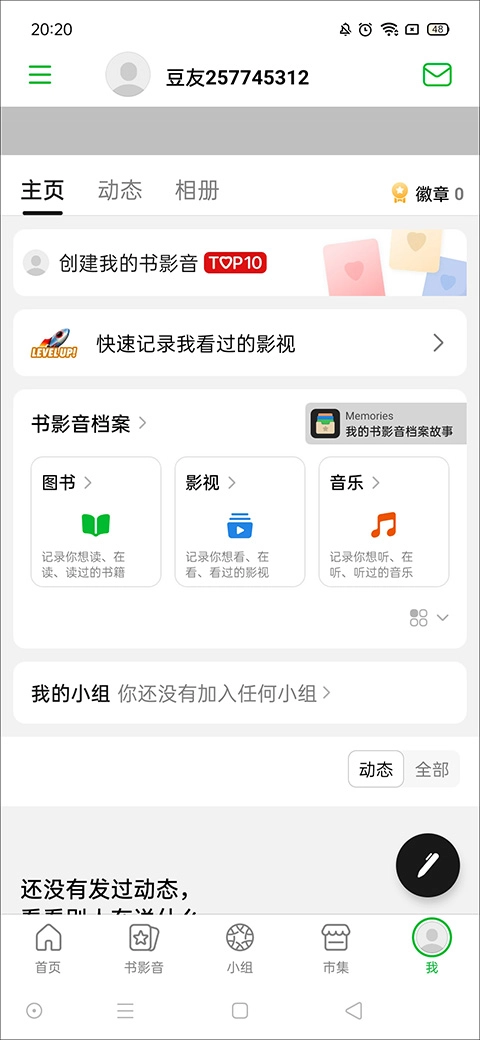
Task: Open the 影视 card
Action: click(x=240, y=522)
